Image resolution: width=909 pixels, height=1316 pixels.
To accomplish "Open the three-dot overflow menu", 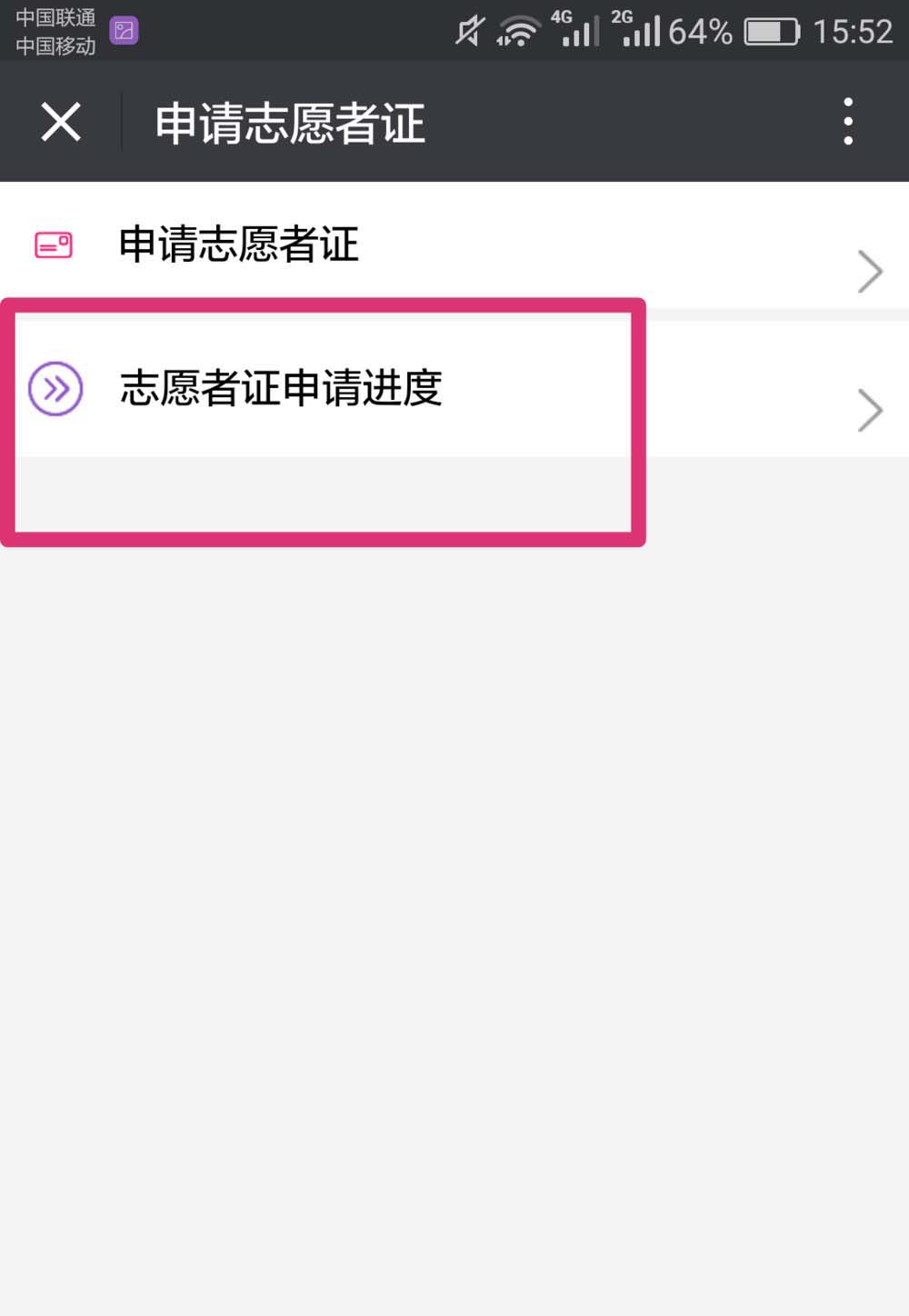I will [x=847, y=122].
